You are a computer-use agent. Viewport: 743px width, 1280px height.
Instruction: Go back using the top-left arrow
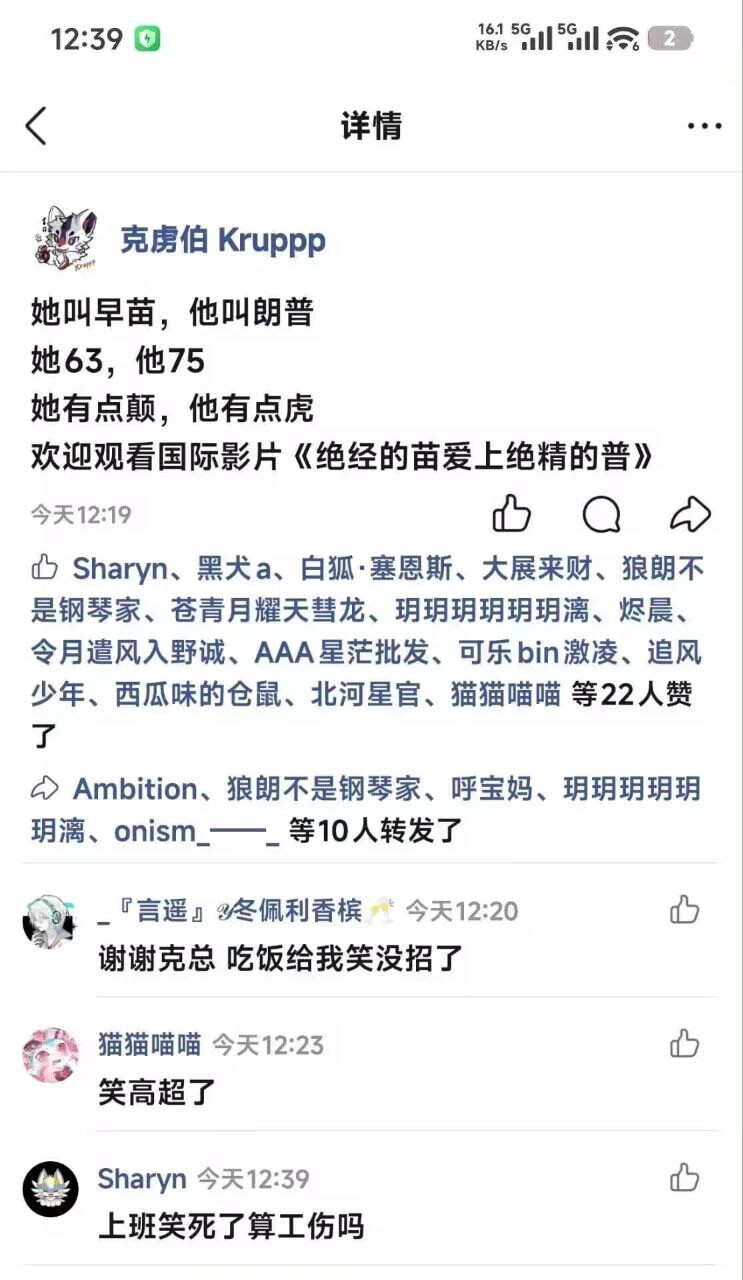pos(36,126)
